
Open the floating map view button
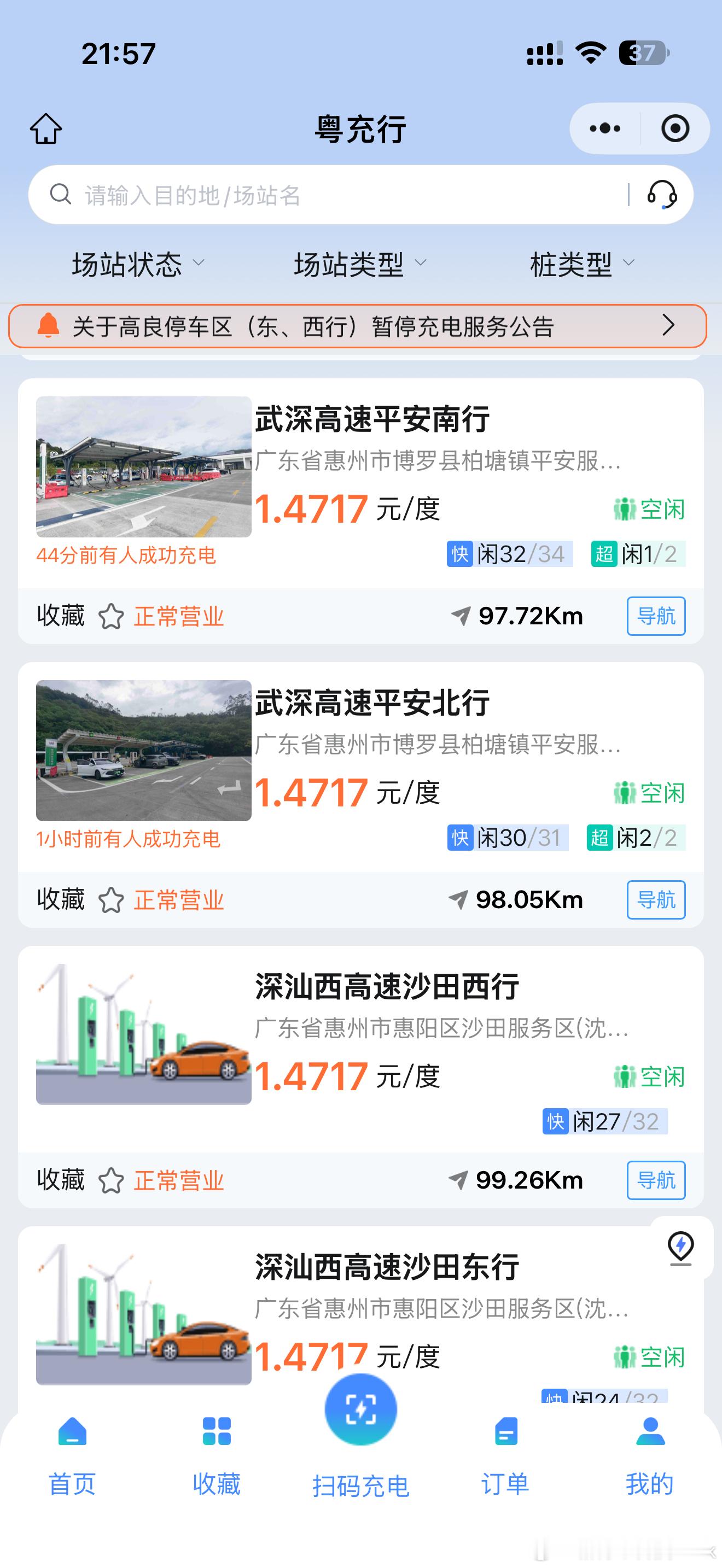[680, 1248]
